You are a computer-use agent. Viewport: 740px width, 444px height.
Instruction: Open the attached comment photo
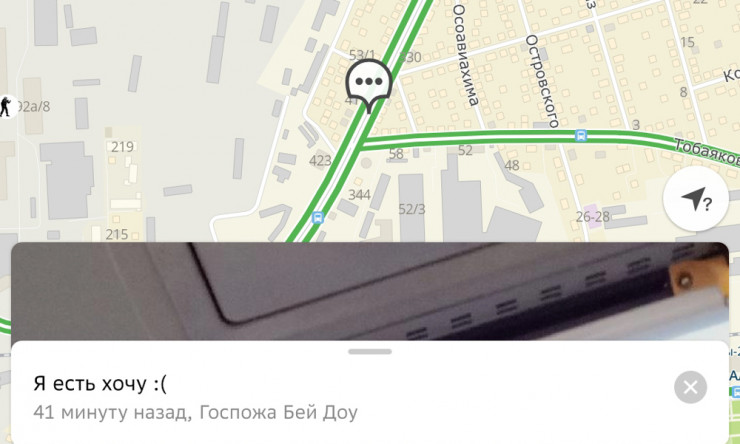pyautogui.click(x=370, y=292)
